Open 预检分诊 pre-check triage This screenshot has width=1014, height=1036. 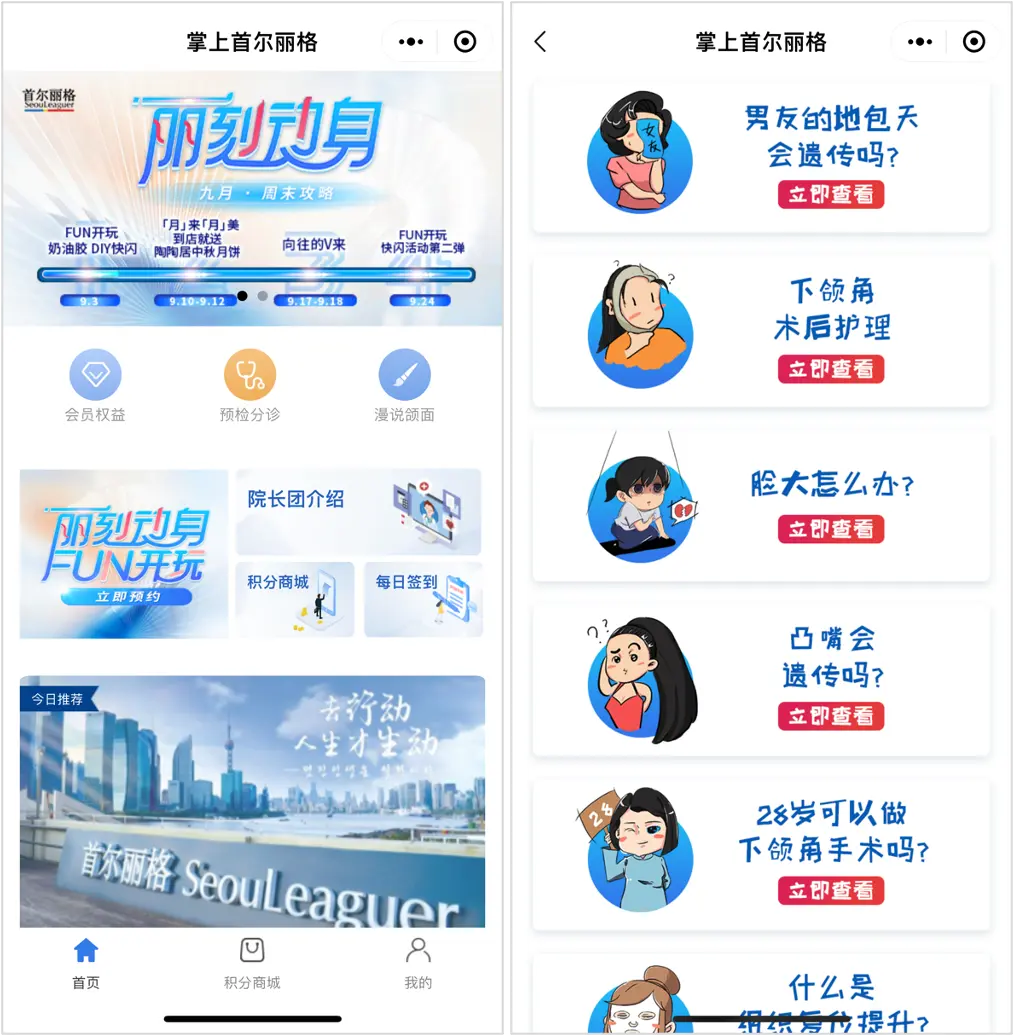click(250, 386)
